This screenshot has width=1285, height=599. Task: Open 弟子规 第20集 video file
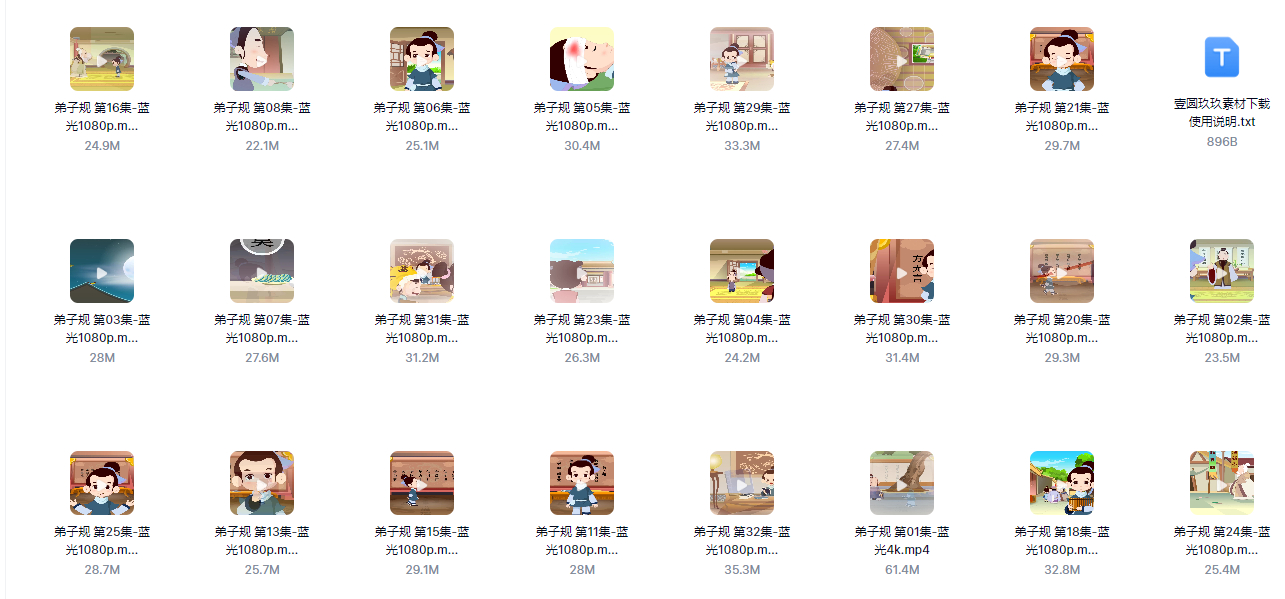(1062, 271)
